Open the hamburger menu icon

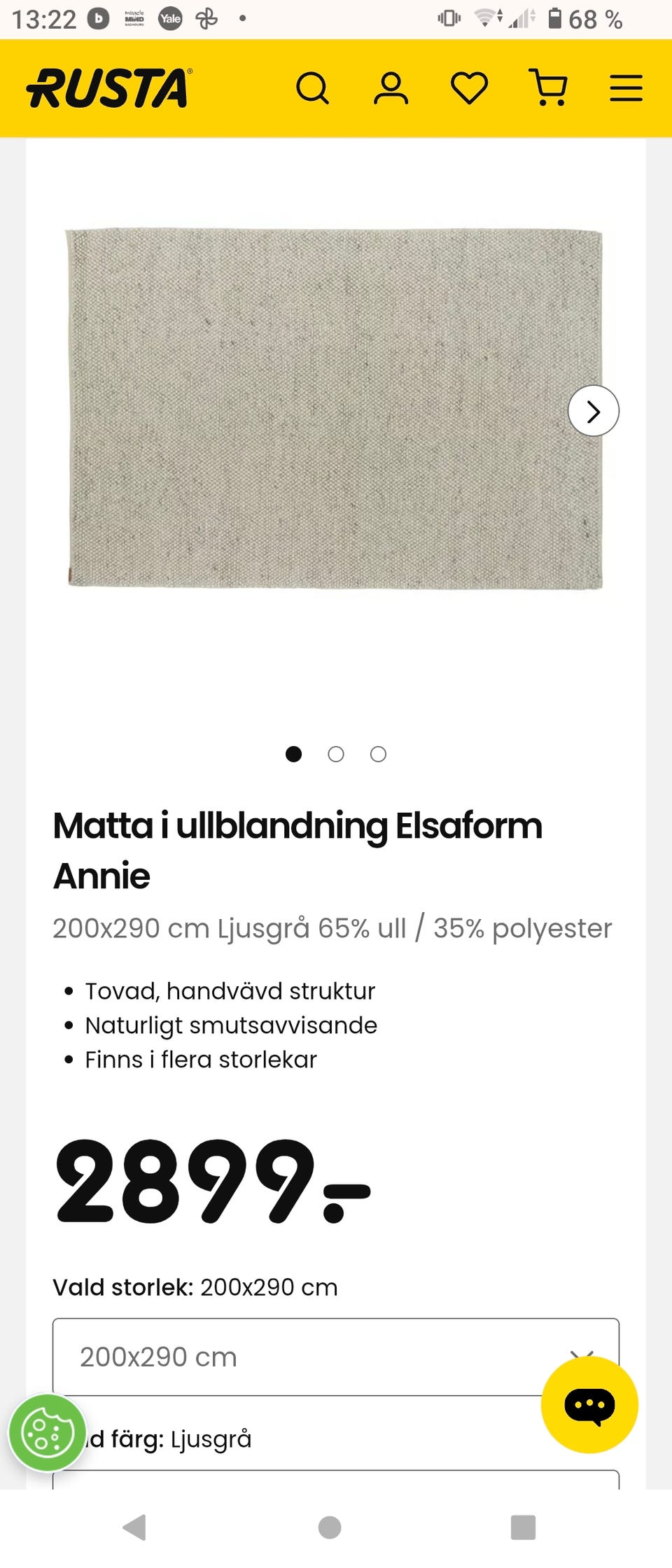click(x=626, y=87)
